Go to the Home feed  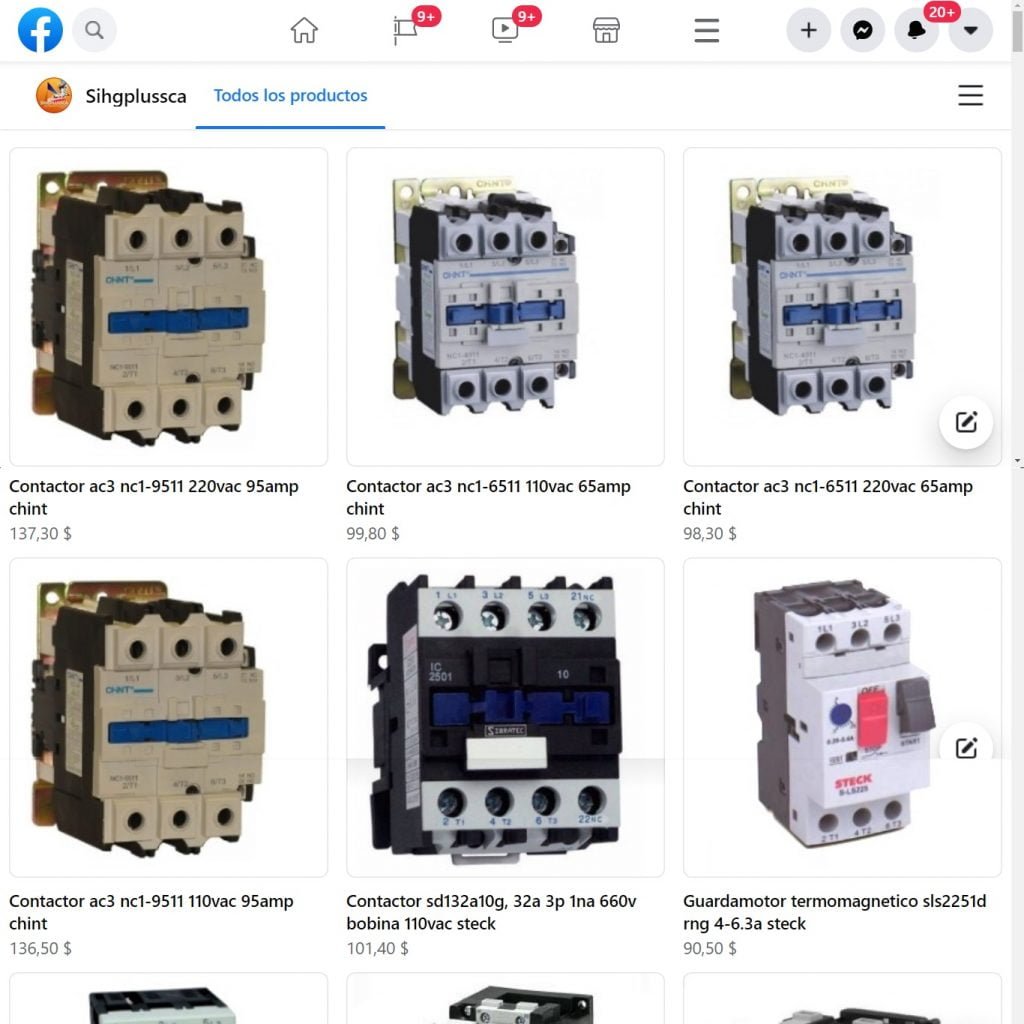[304, 30]
